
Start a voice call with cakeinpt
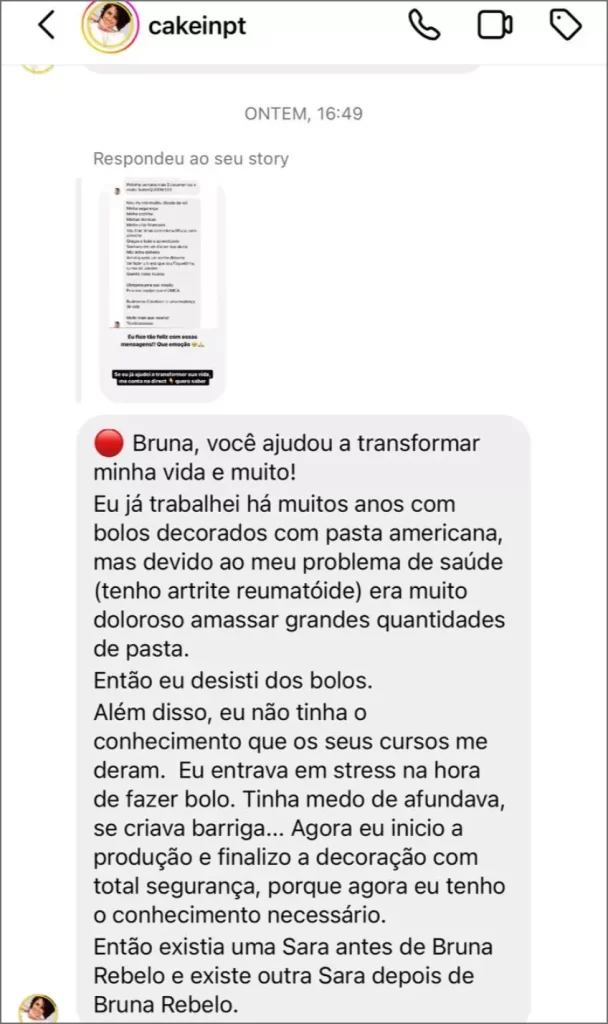[x=425, y=25]
